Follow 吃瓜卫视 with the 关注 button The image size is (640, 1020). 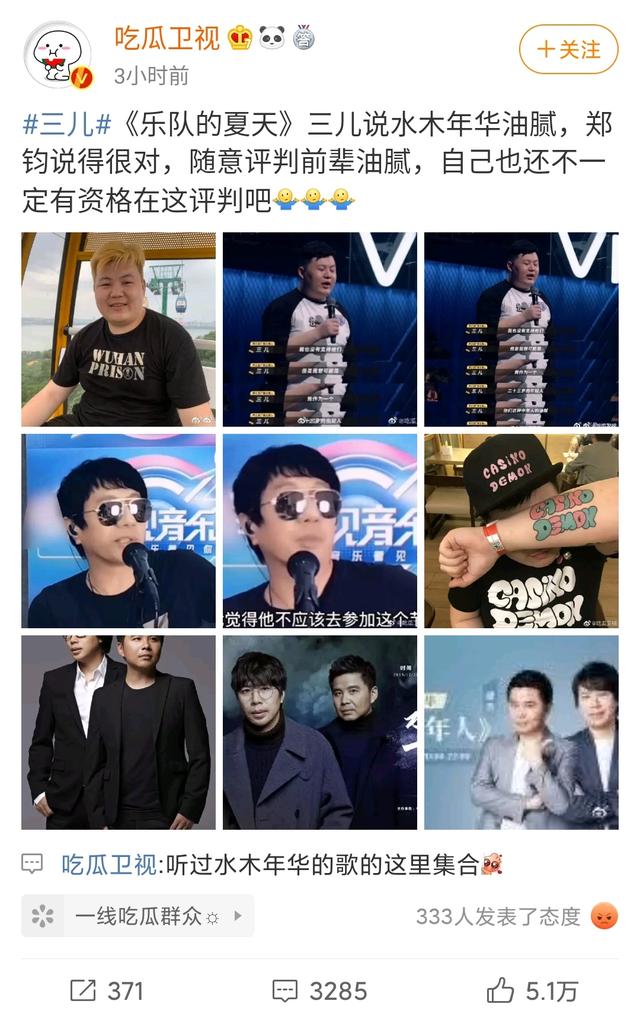click(x=568, y=49)
